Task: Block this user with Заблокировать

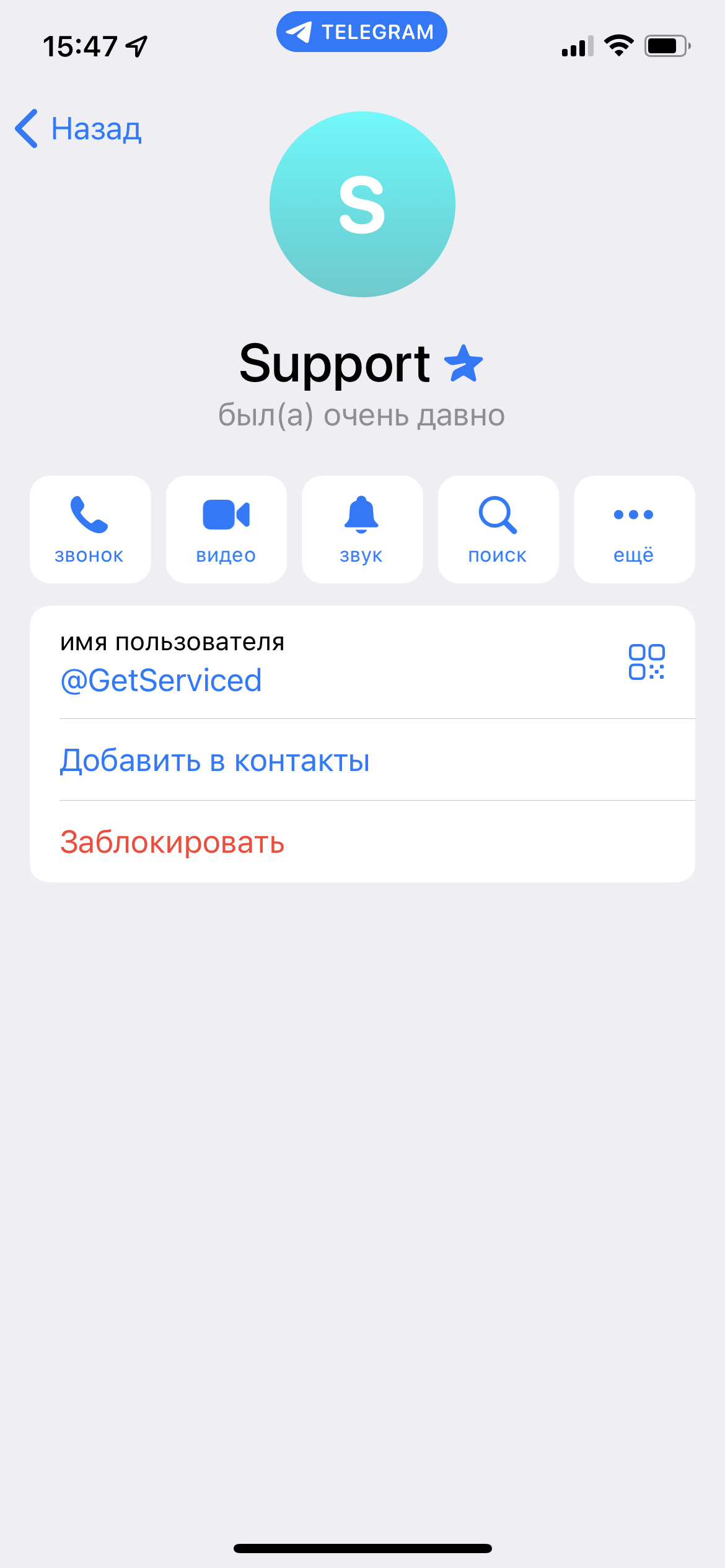Action: click(x=172, y=842)
